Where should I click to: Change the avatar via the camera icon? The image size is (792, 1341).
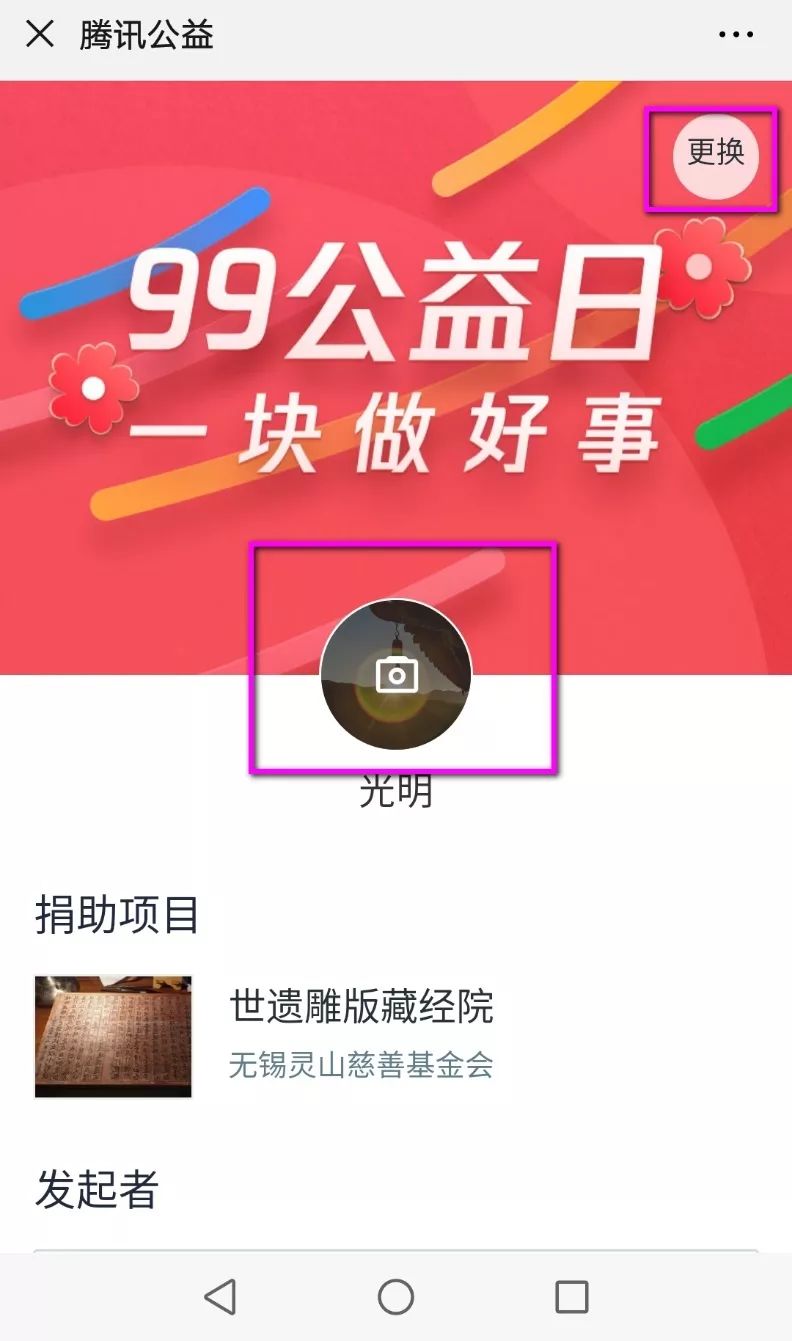tap(396, 675)
